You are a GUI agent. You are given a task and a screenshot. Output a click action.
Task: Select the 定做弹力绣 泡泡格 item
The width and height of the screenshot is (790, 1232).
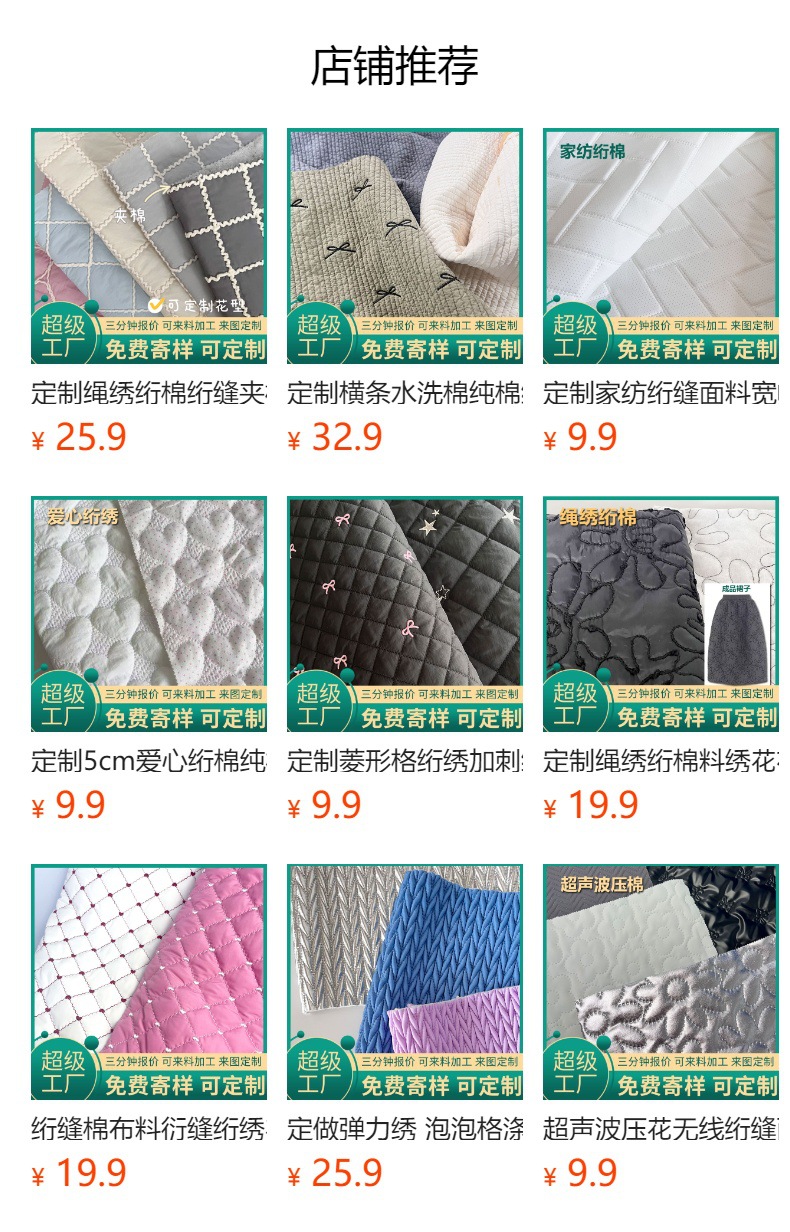coord(405,982)
